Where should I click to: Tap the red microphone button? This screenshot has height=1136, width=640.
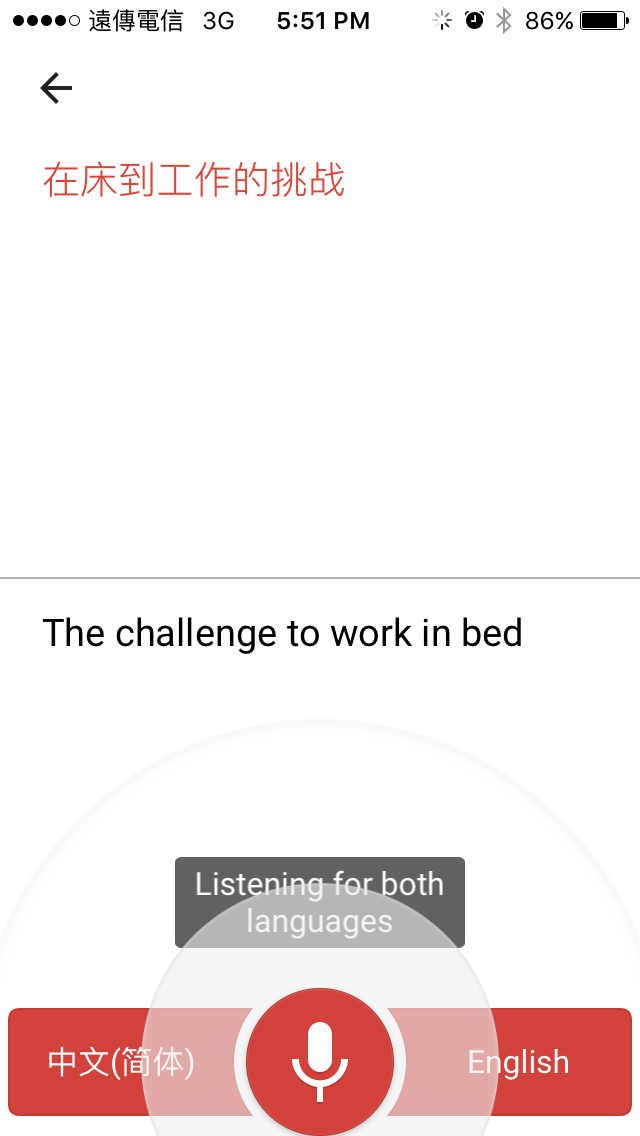pyautogui.click(x=320, y=1061)
